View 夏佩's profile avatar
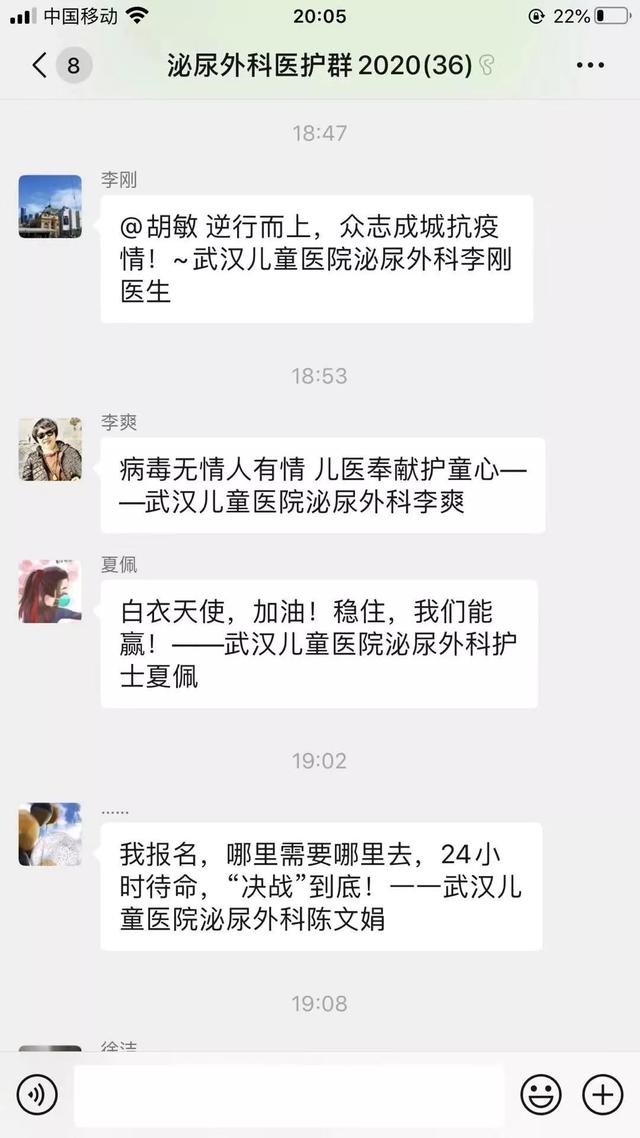 50,591
